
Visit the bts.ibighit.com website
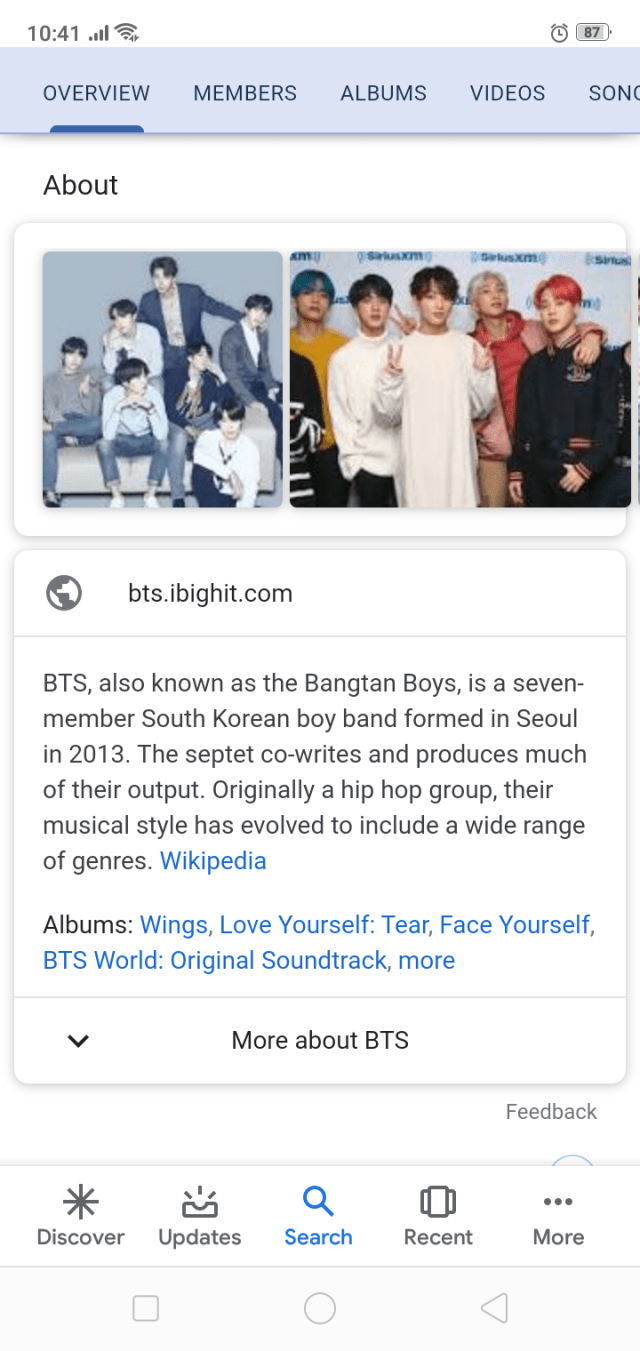pyautogui.click(x=210, y=593)
